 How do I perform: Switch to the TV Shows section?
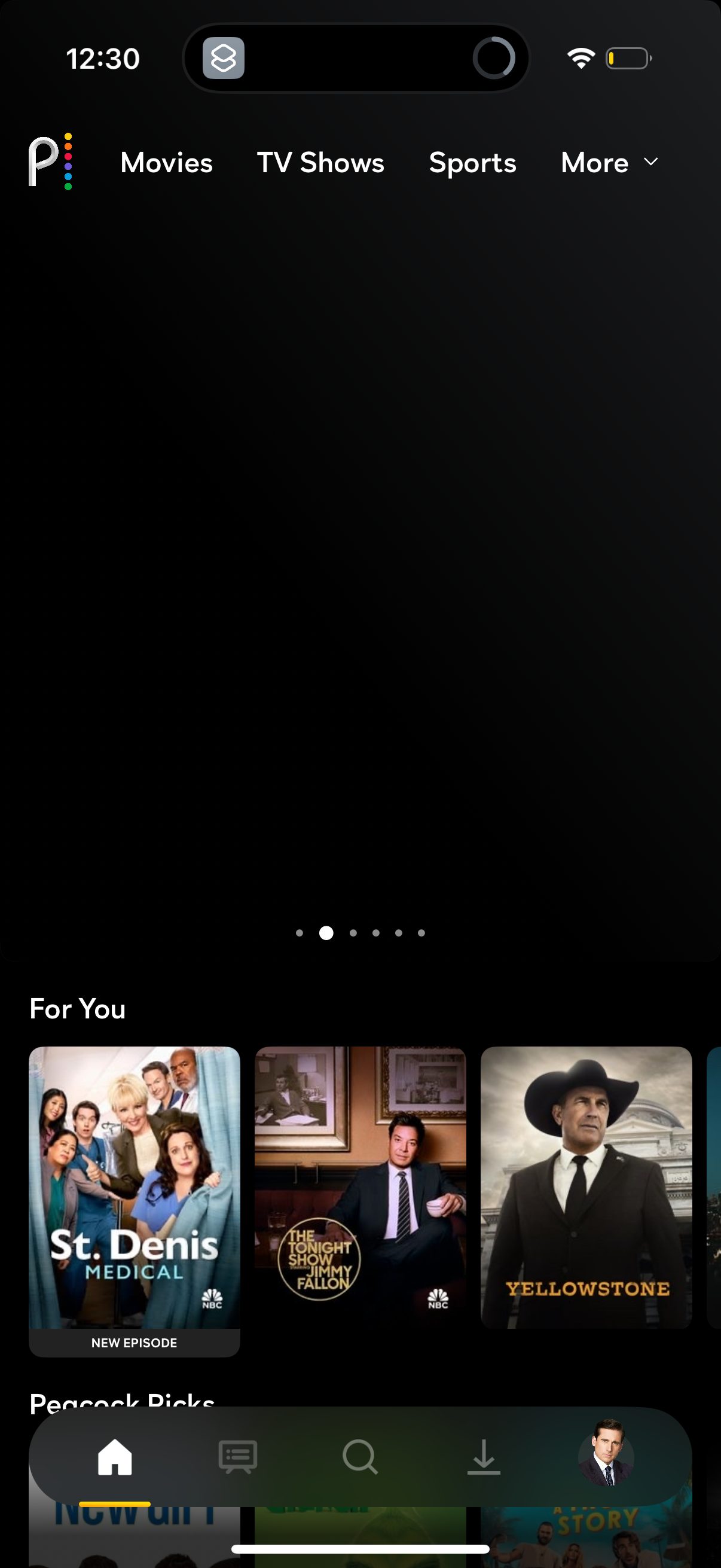click(320, 163)
